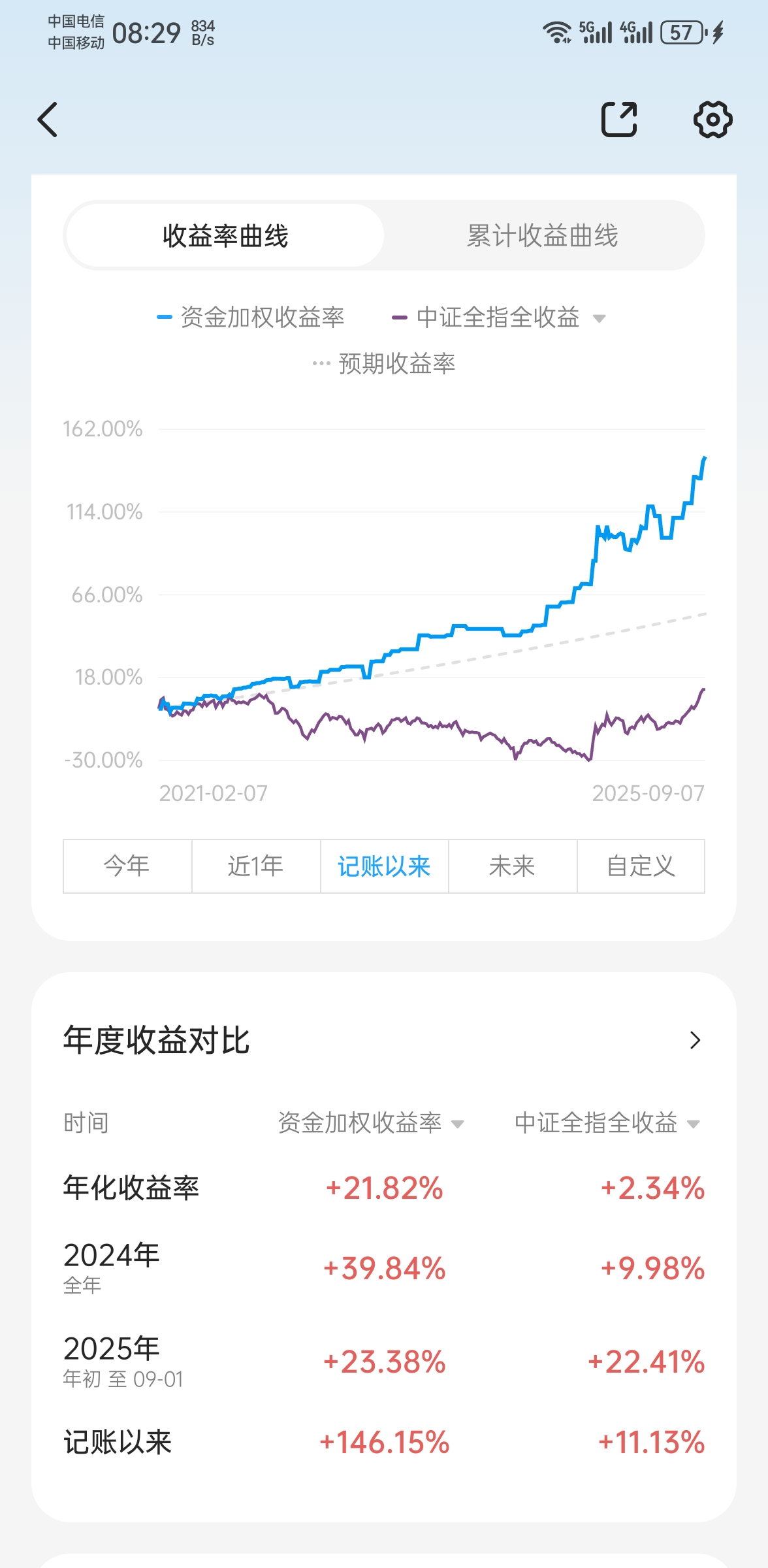Switch to the 累计收益曲线 tab
Image resolution: width=768 pixels, height=1568 pixels.
coord(542,236)
